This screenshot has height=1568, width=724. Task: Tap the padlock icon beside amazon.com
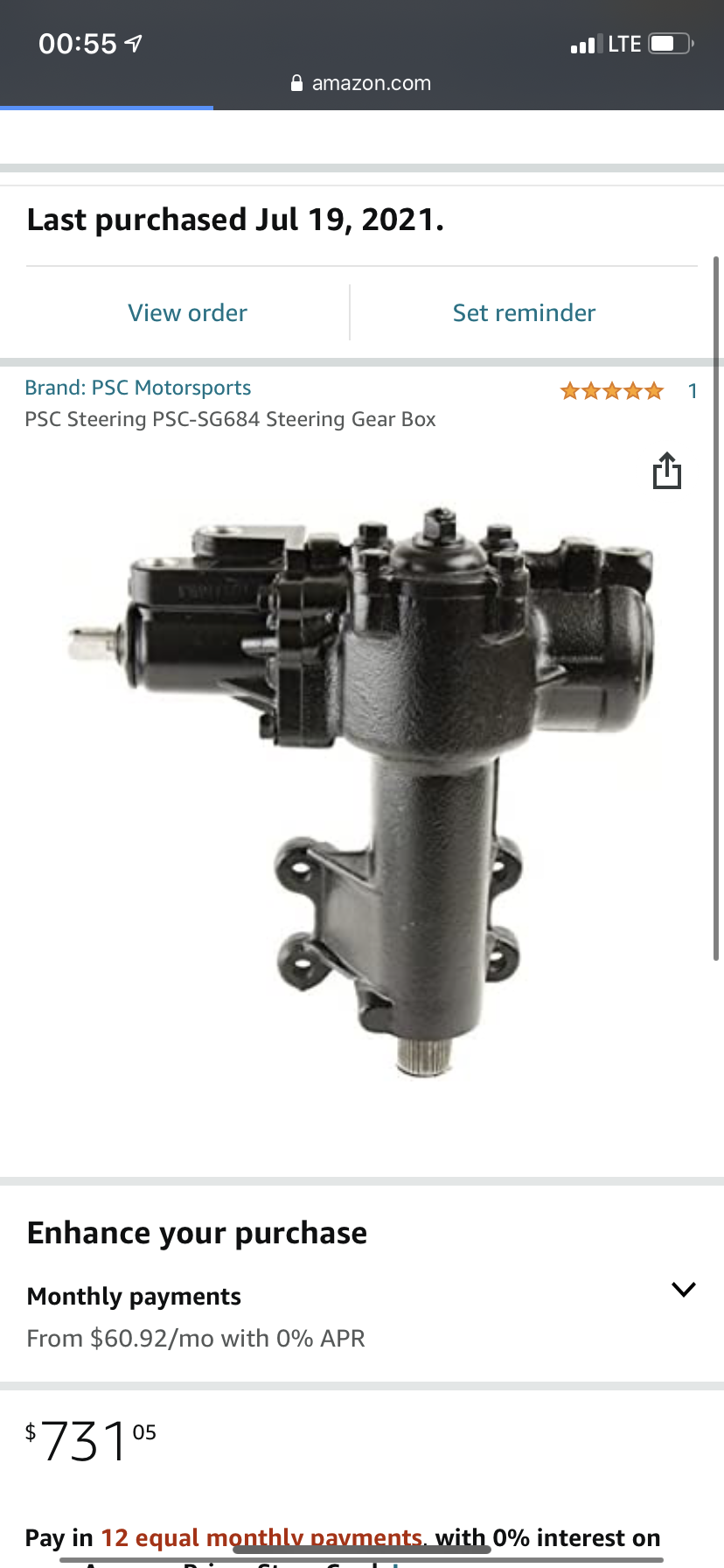pyautogui.click(x=297, y=83)
